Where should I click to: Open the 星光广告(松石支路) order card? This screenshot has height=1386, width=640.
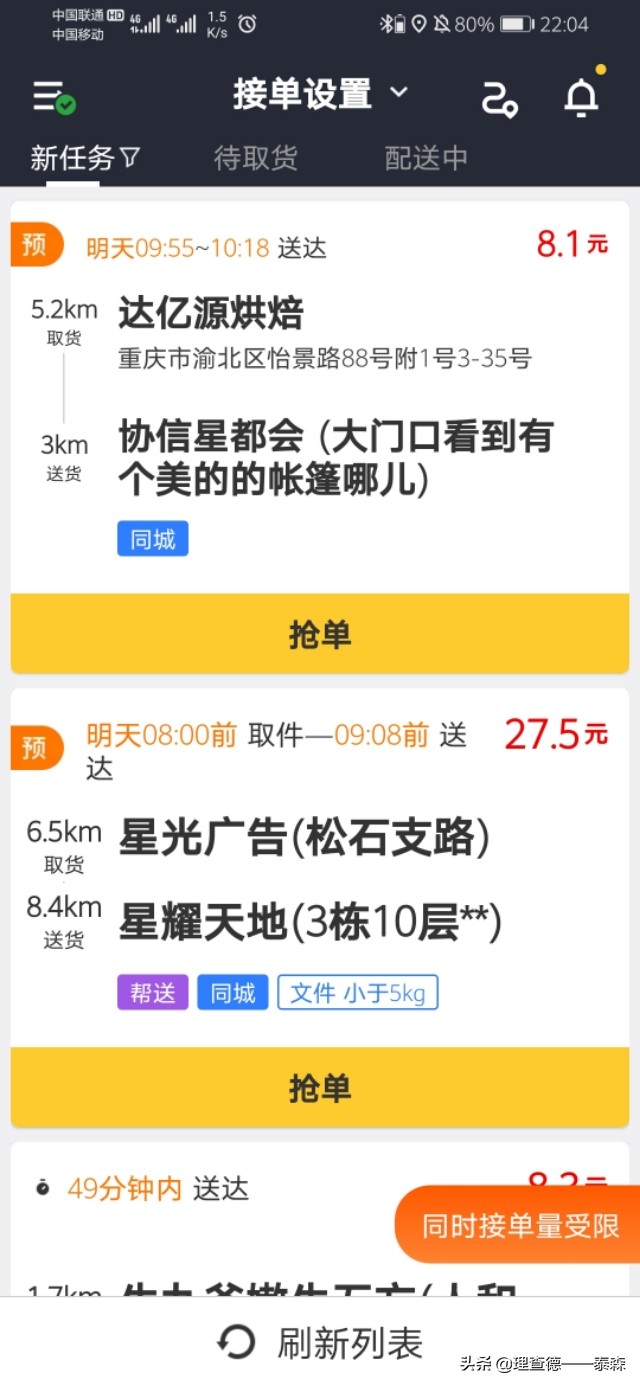320,868
